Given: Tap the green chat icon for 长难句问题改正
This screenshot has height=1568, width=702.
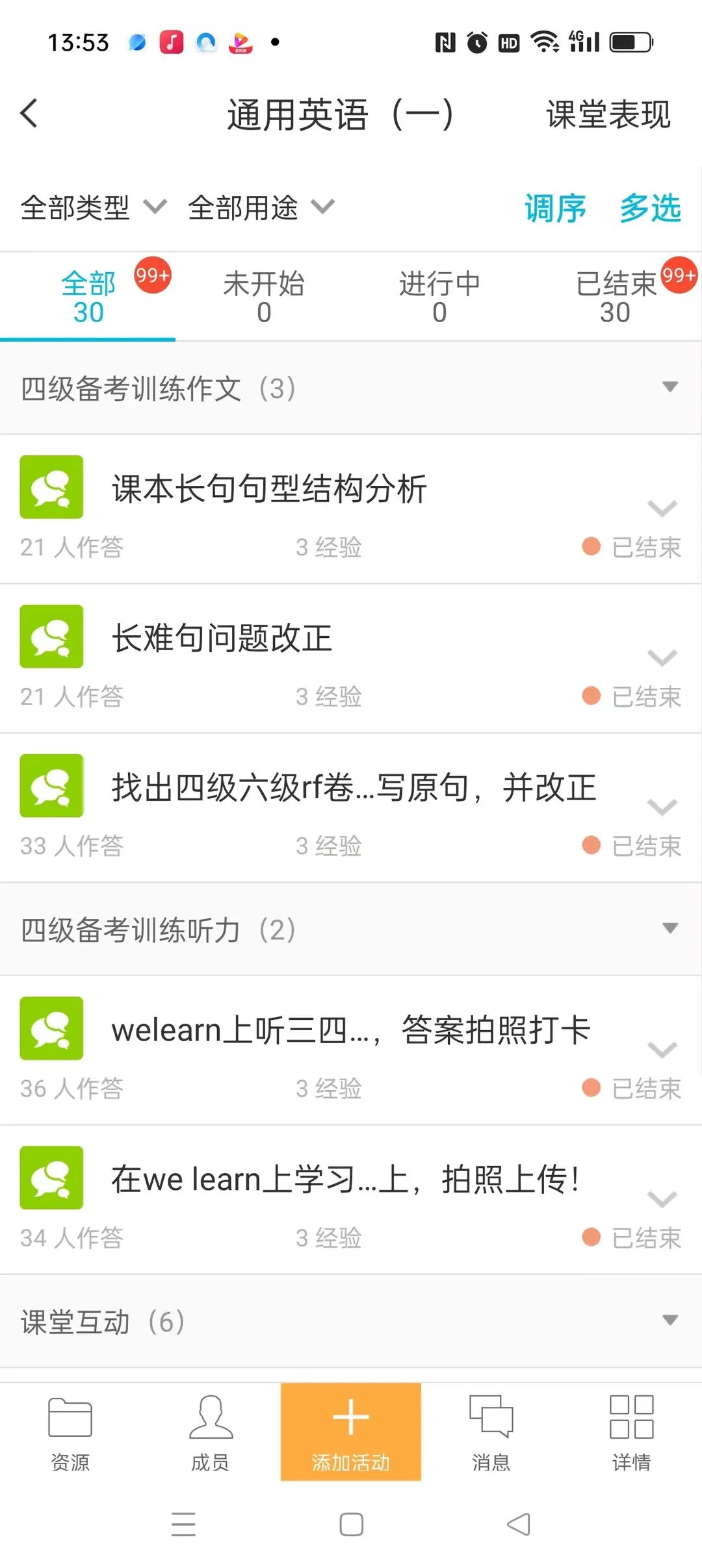Looking at the screenshot, I should 51,637.
